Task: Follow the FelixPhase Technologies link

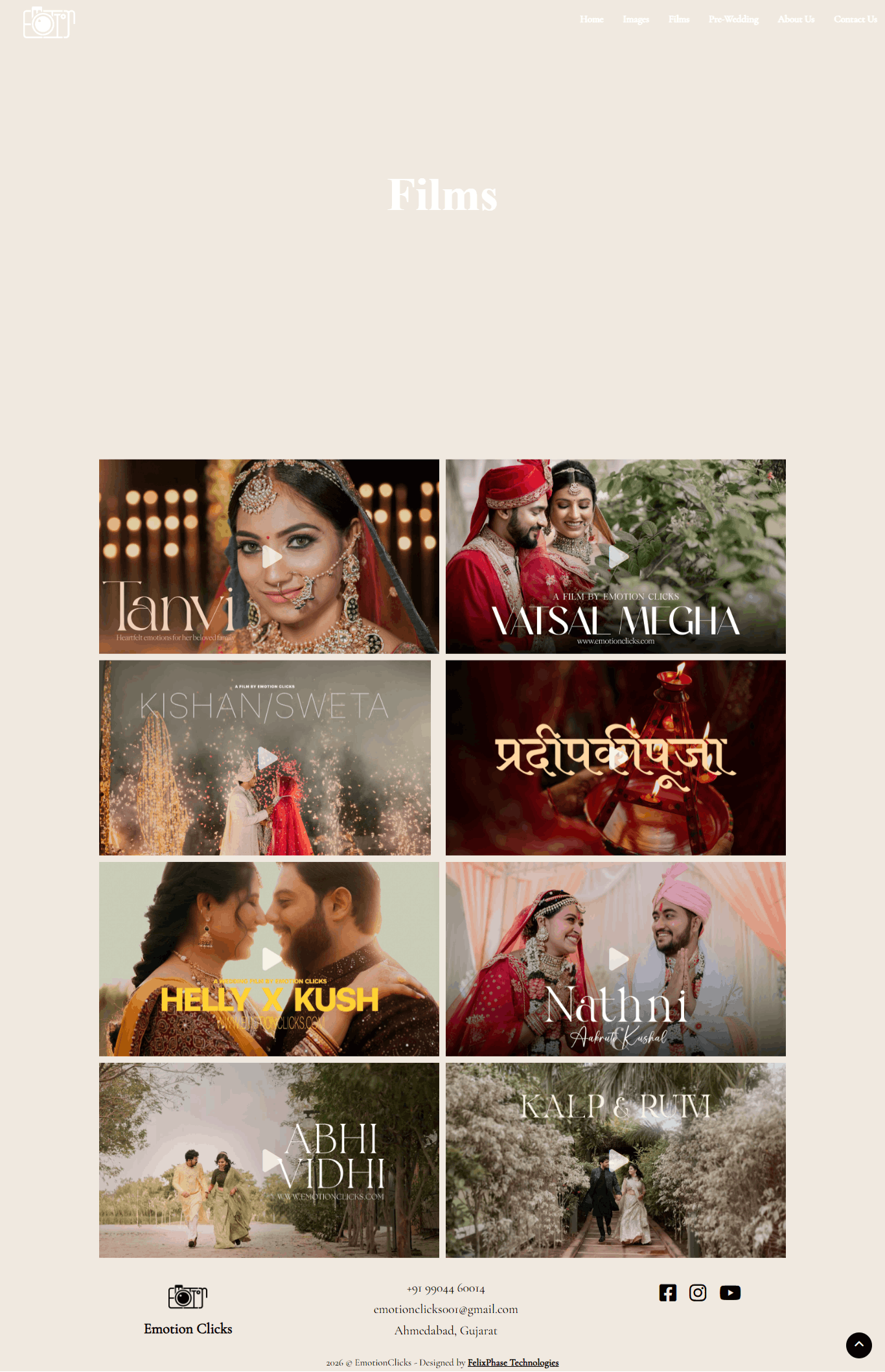Action: coord(513,1362)
